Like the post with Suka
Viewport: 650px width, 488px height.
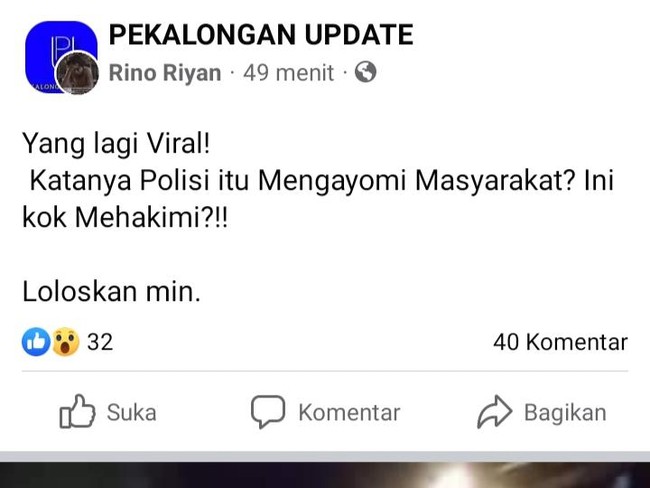108,412
